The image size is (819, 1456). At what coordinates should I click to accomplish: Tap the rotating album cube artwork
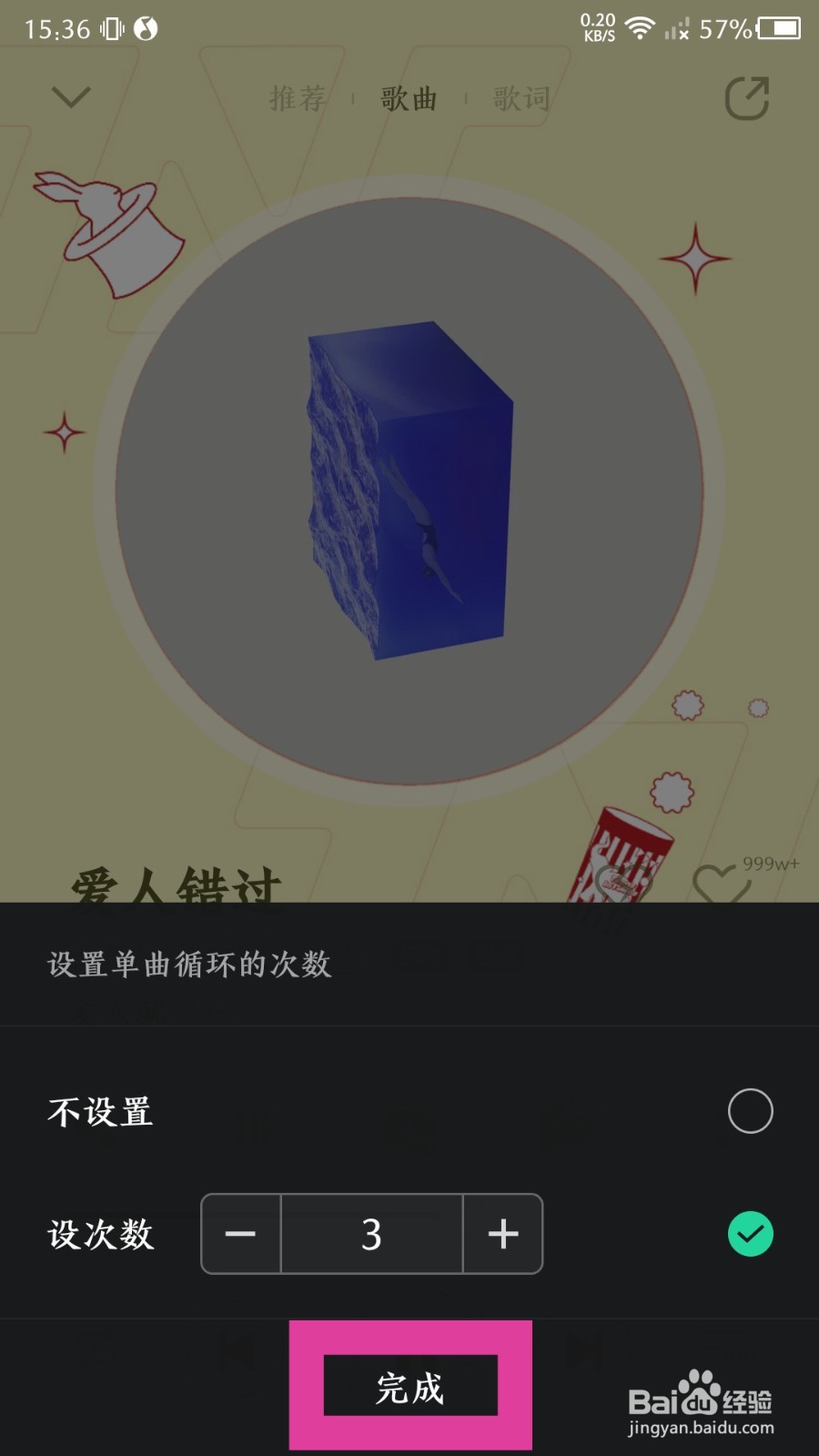[x=409, y=491]
